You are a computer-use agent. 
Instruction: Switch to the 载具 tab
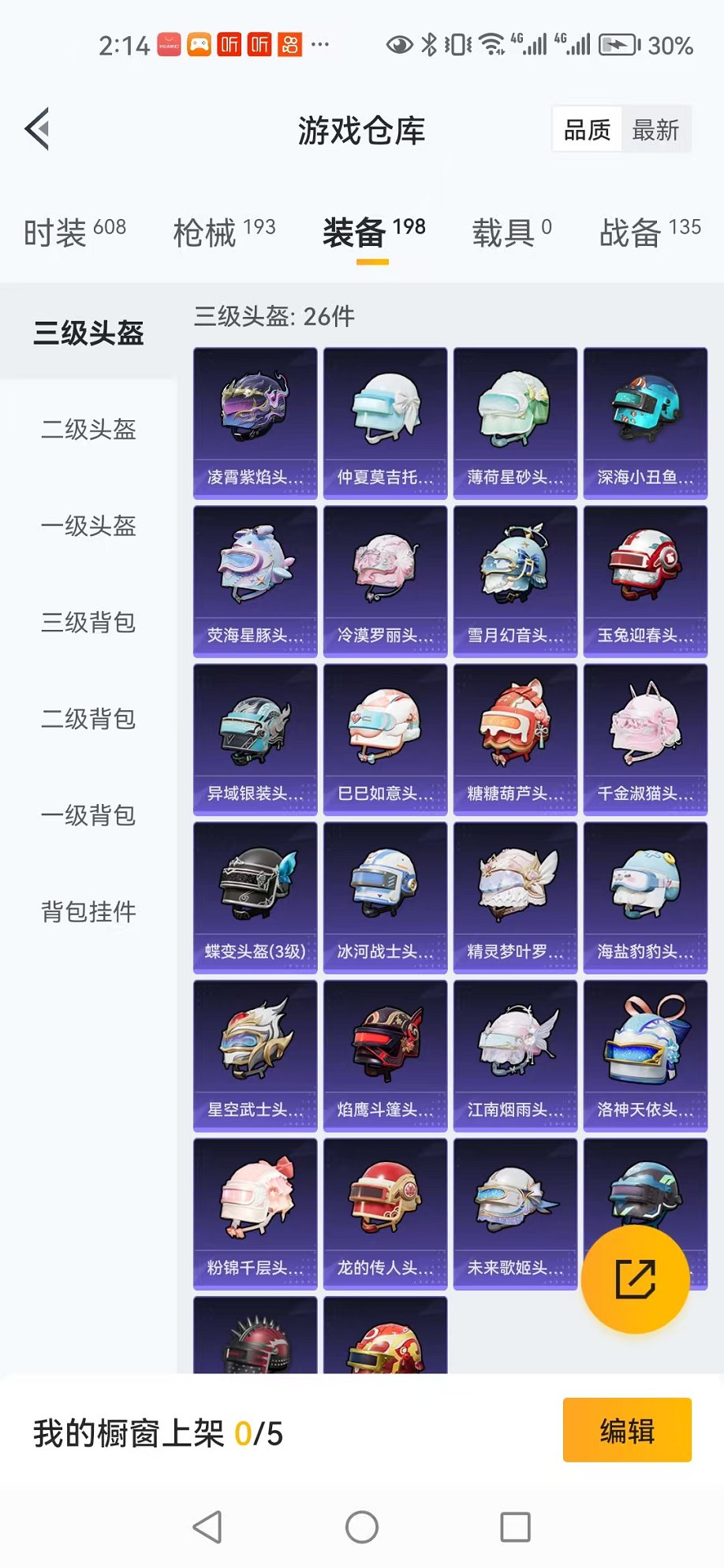[511, 233]
